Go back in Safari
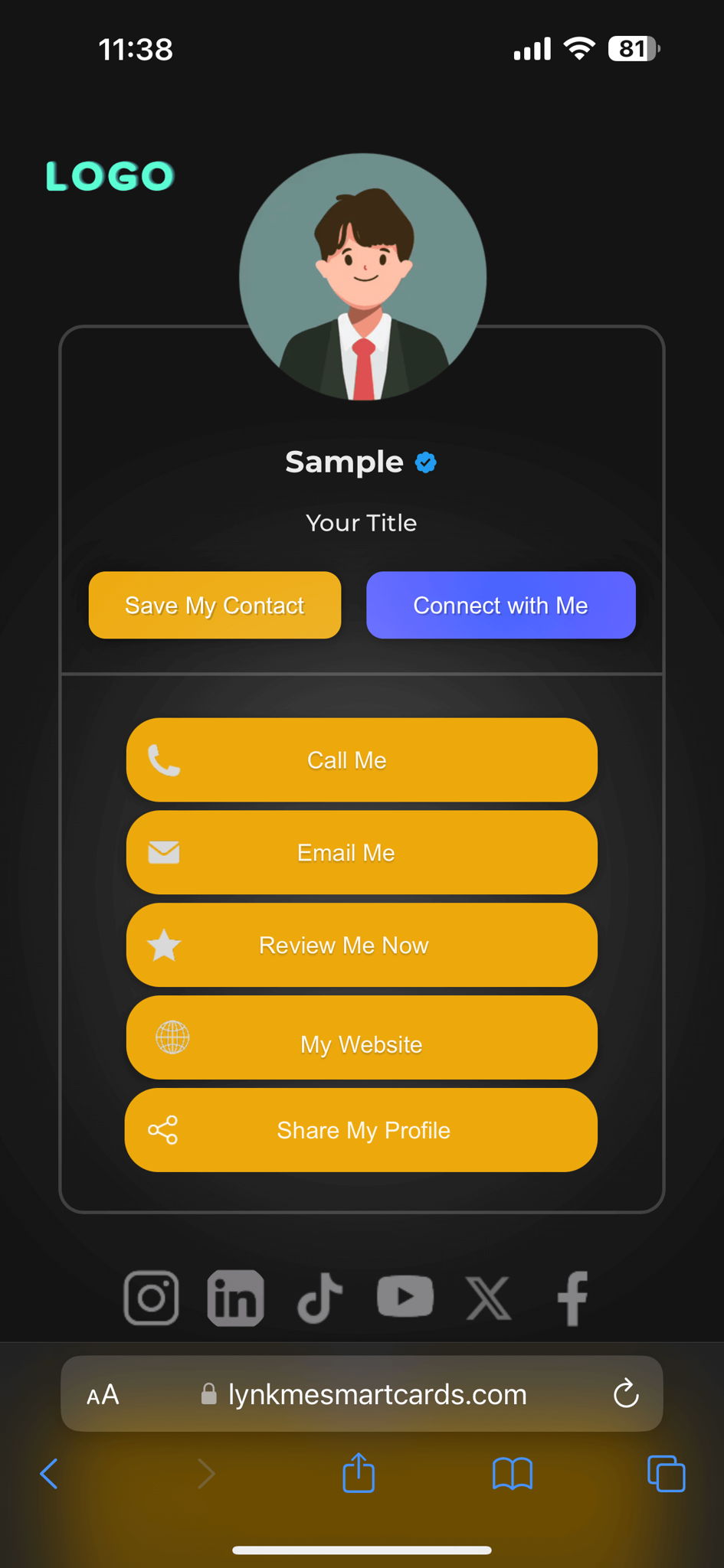The image size is (724, 1568). click(49, 1473)
